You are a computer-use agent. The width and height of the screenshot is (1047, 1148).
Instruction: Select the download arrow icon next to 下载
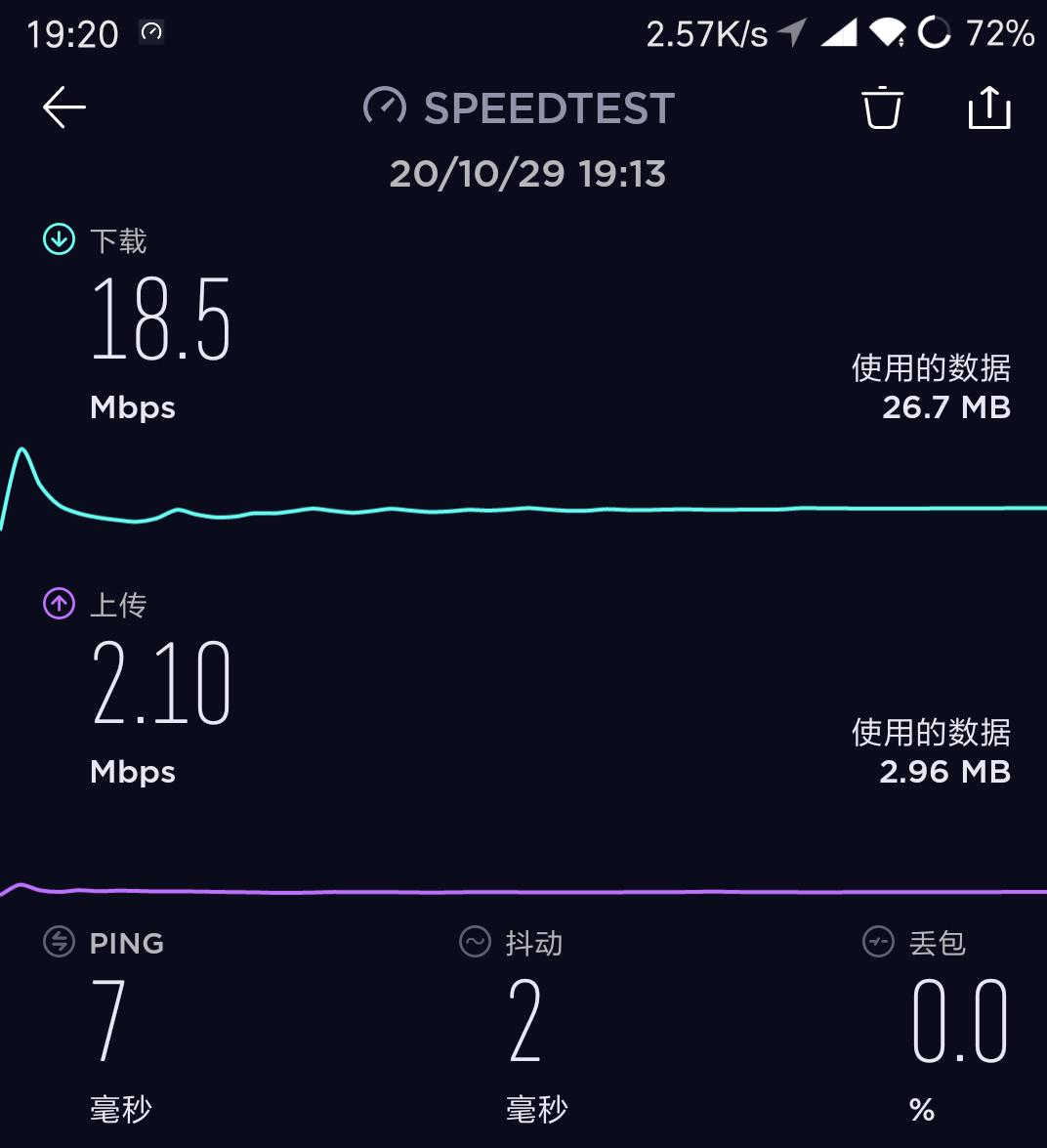pos(58,237)
